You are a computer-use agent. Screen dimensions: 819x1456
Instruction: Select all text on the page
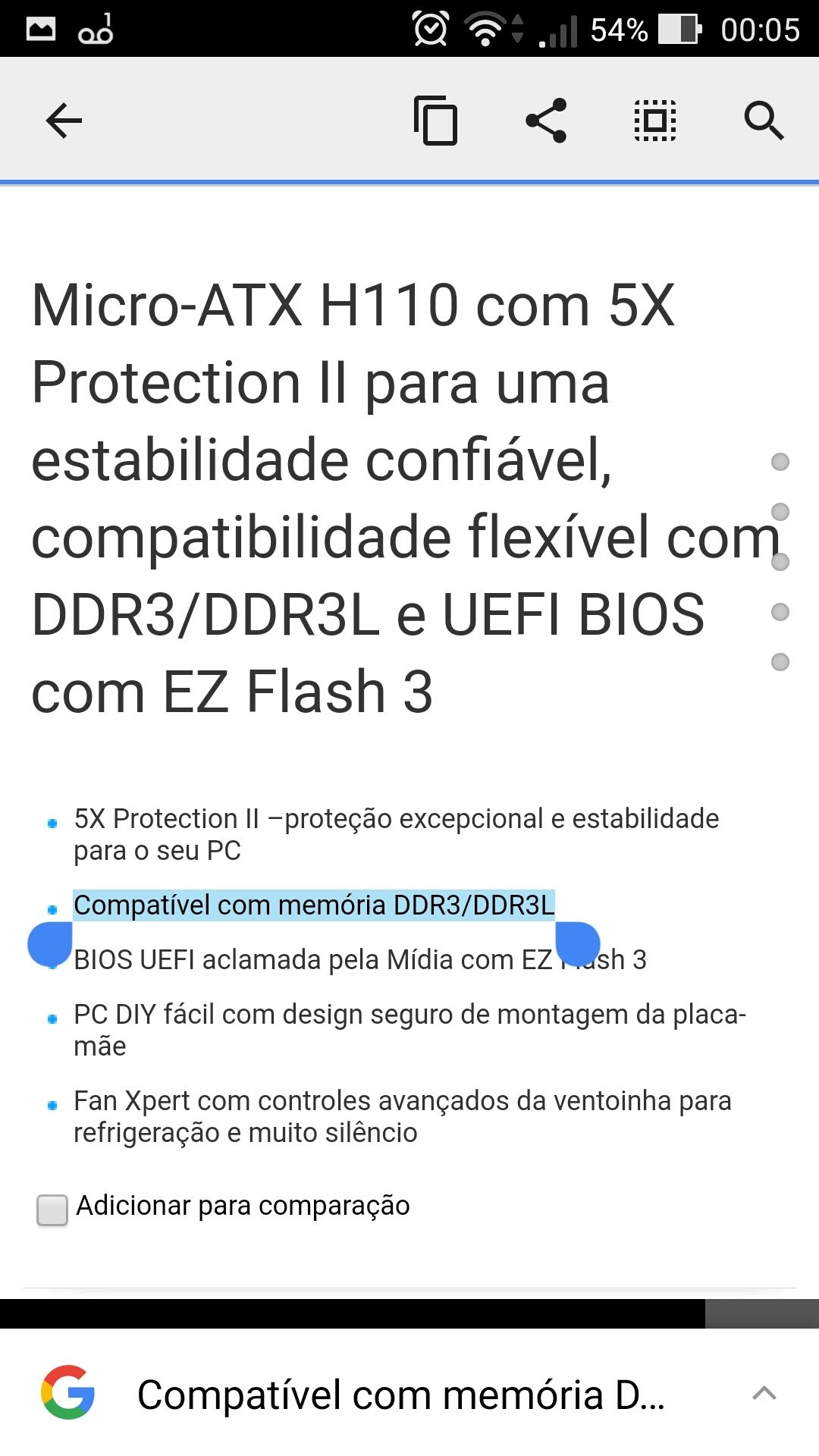(x=655, y=121)
